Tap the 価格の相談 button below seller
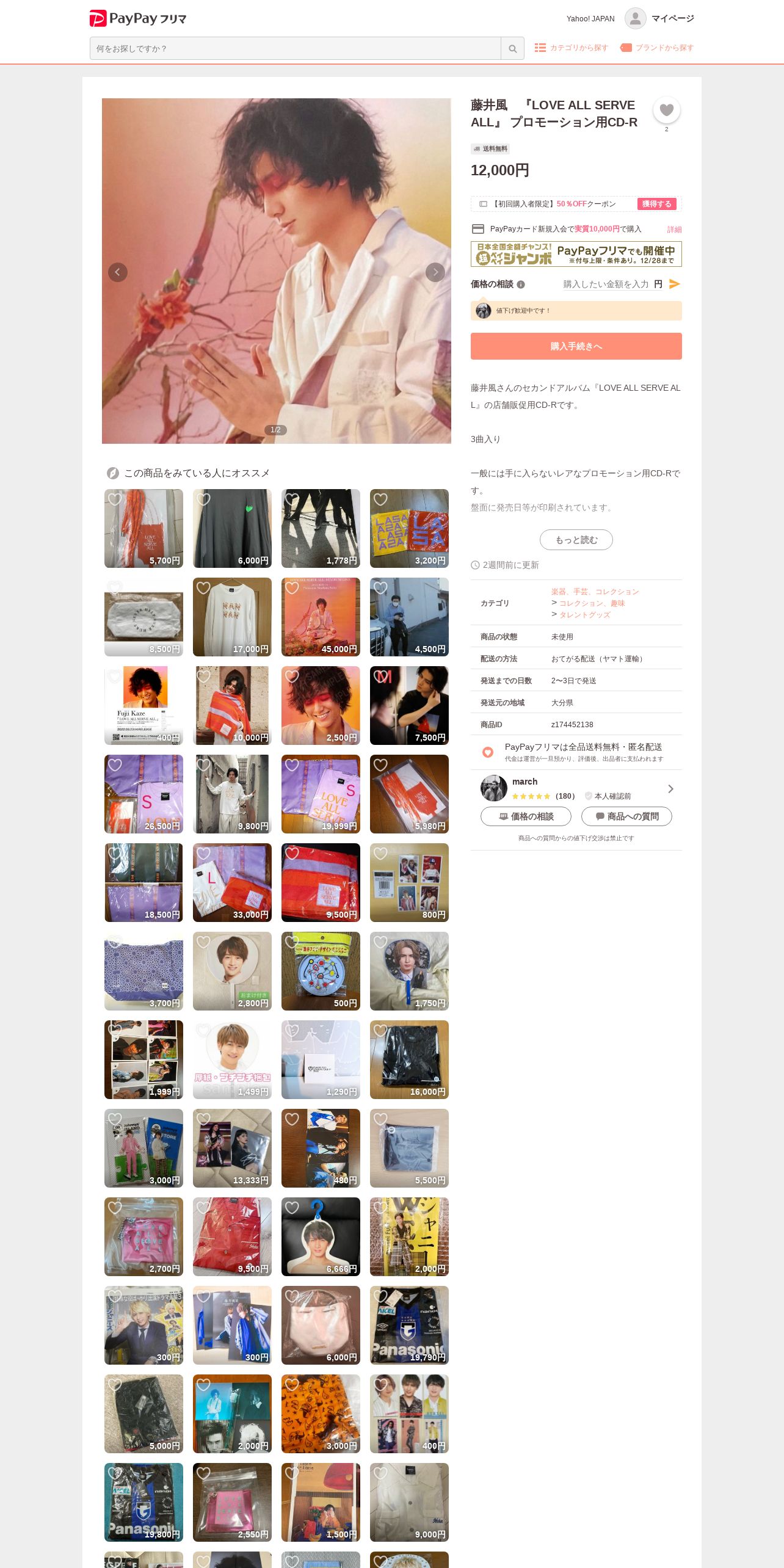 click(526, 816)
